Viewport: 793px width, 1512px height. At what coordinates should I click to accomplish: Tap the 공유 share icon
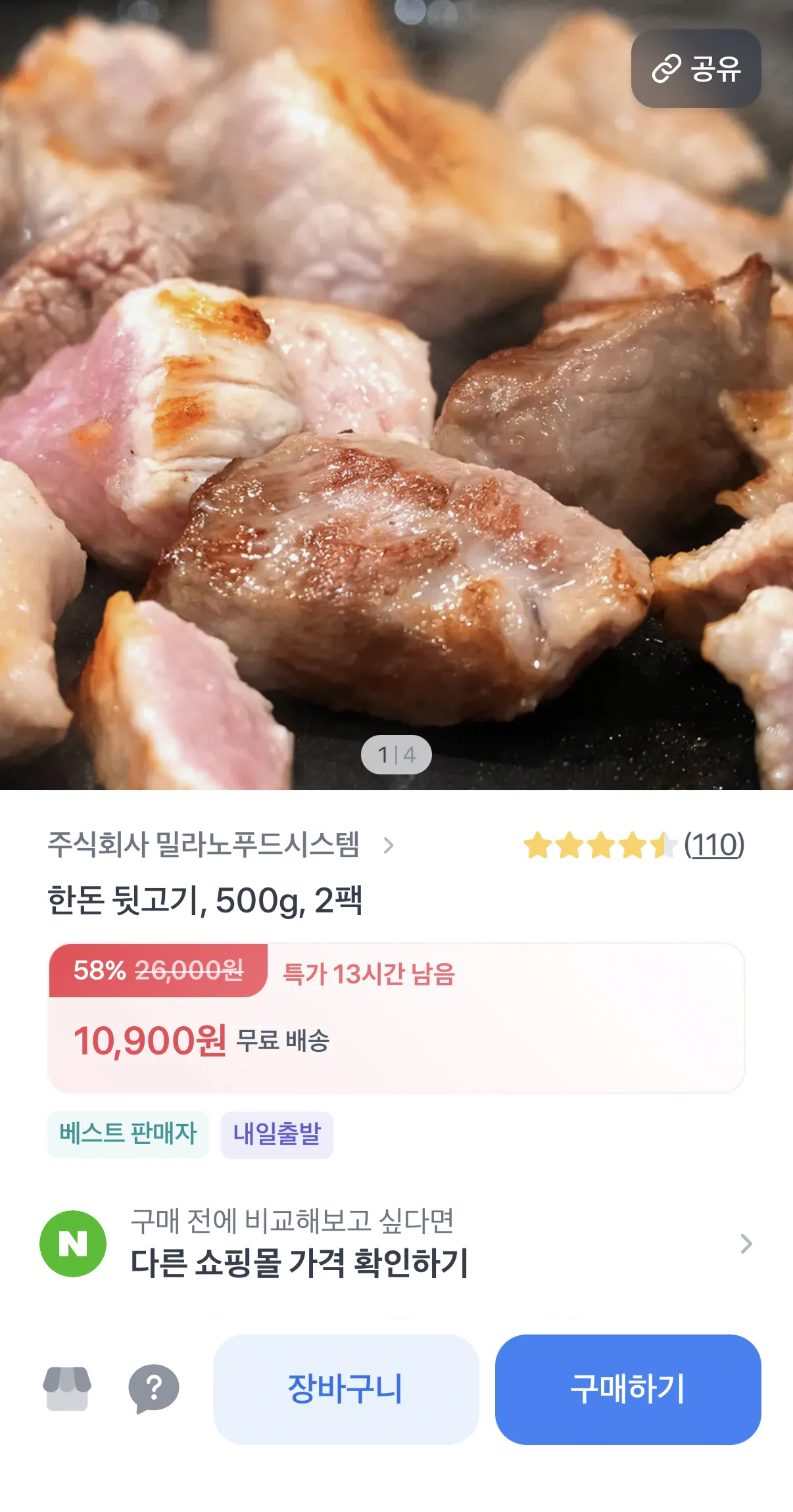coord(696,70)
